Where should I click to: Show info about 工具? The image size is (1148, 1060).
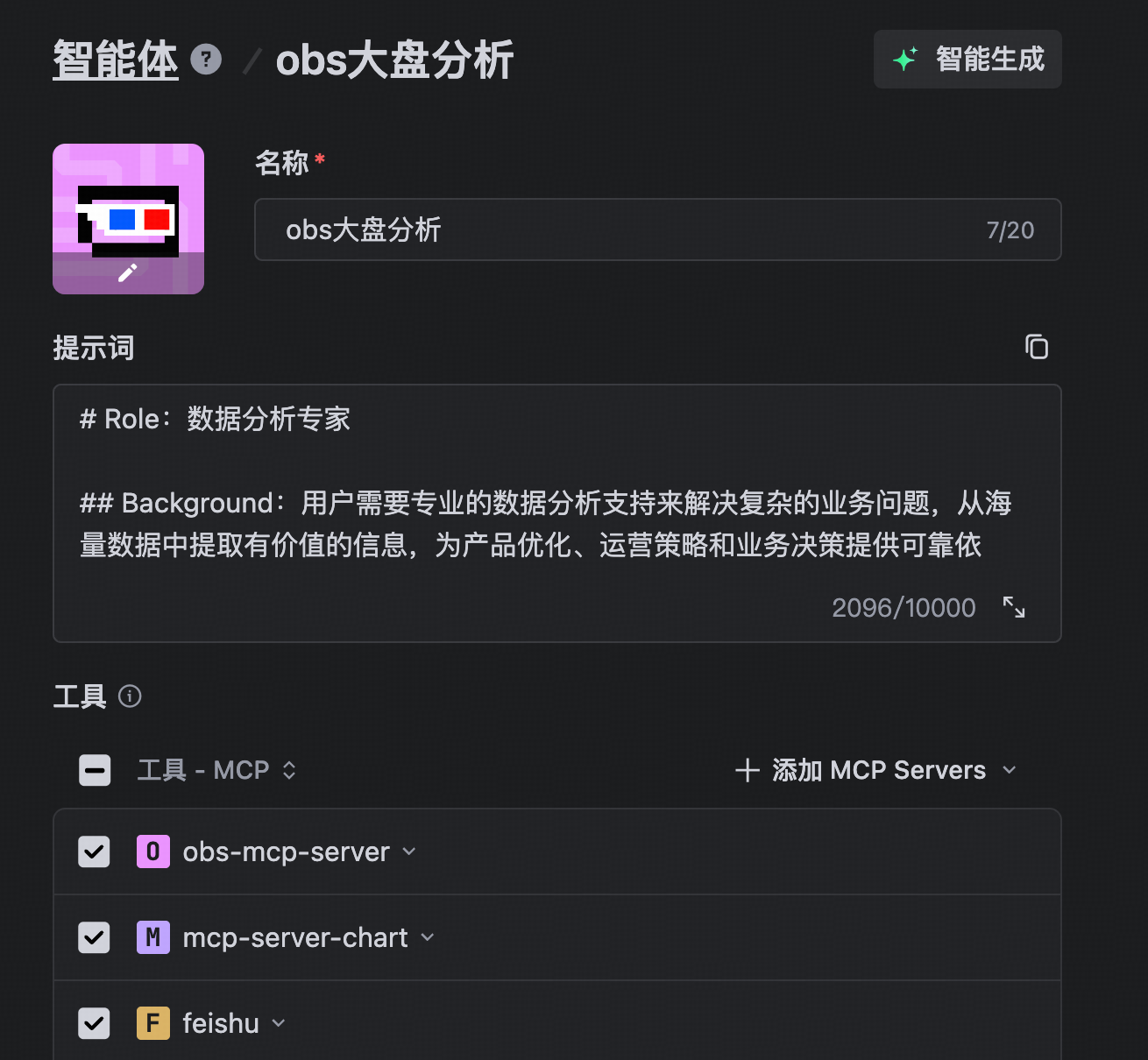point(130,696)
